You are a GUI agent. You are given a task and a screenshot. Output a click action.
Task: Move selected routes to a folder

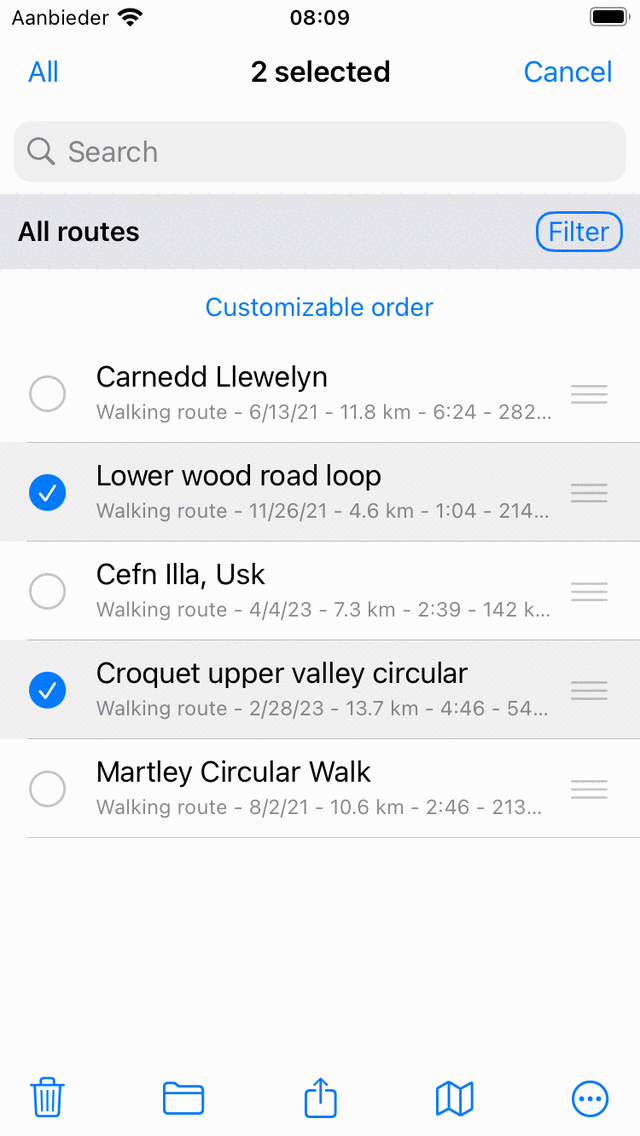tap(183, 1098)
